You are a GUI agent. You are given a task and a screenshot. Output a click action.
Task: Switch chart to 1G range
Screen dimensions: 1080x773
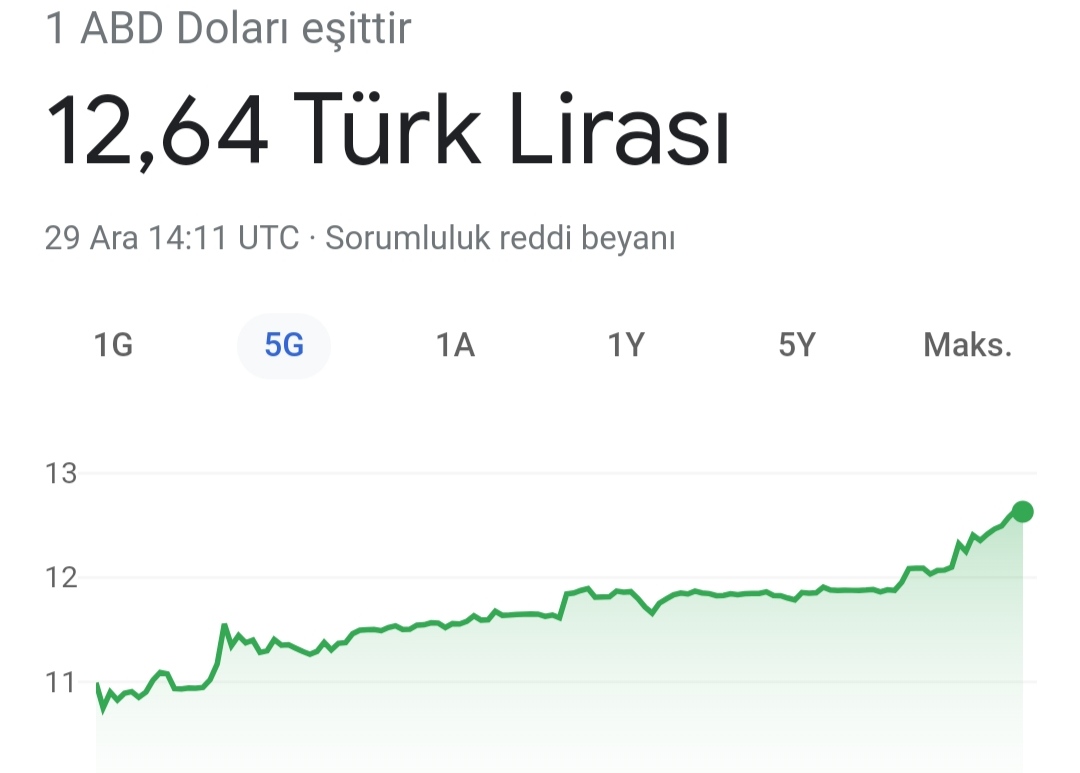tap(113, 345)
